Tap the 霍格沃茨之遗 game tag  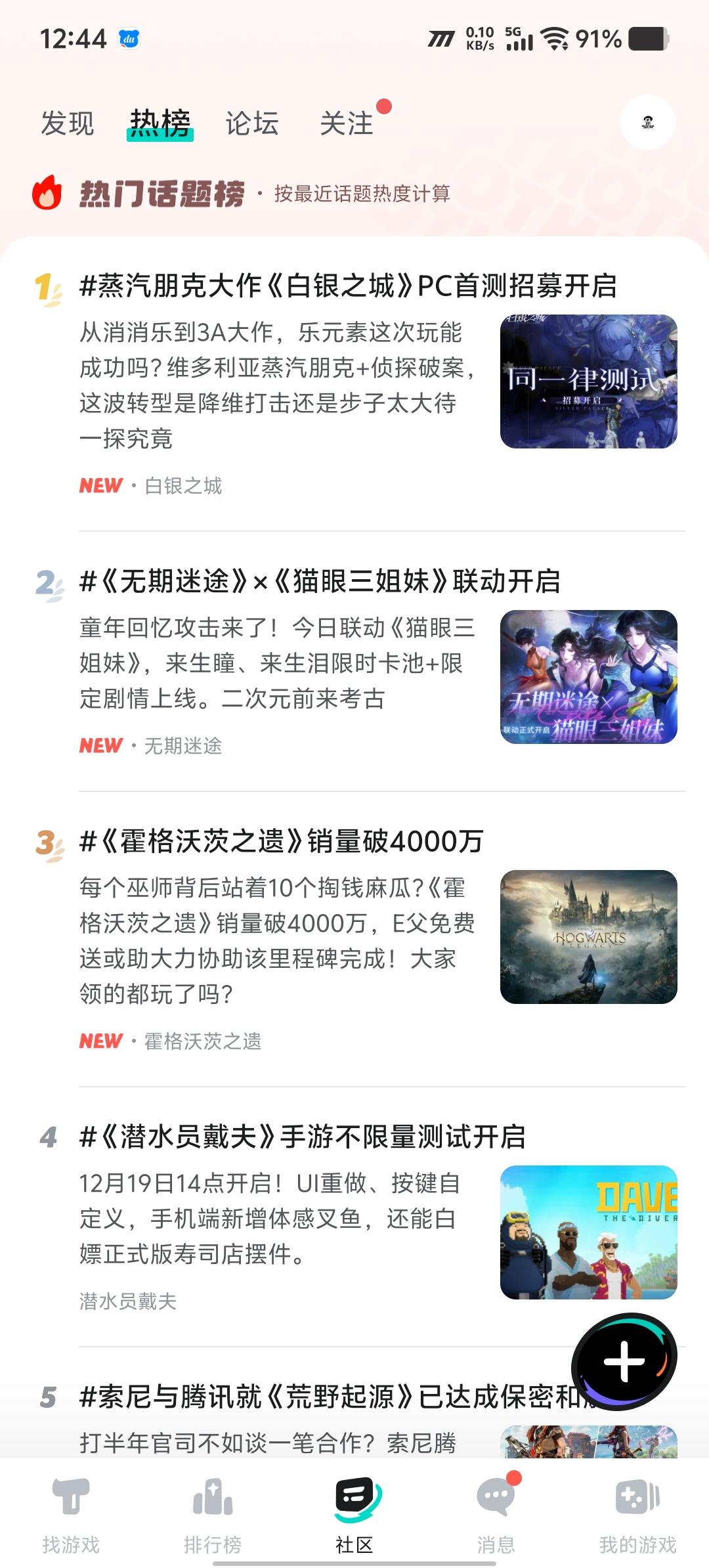203,1041
